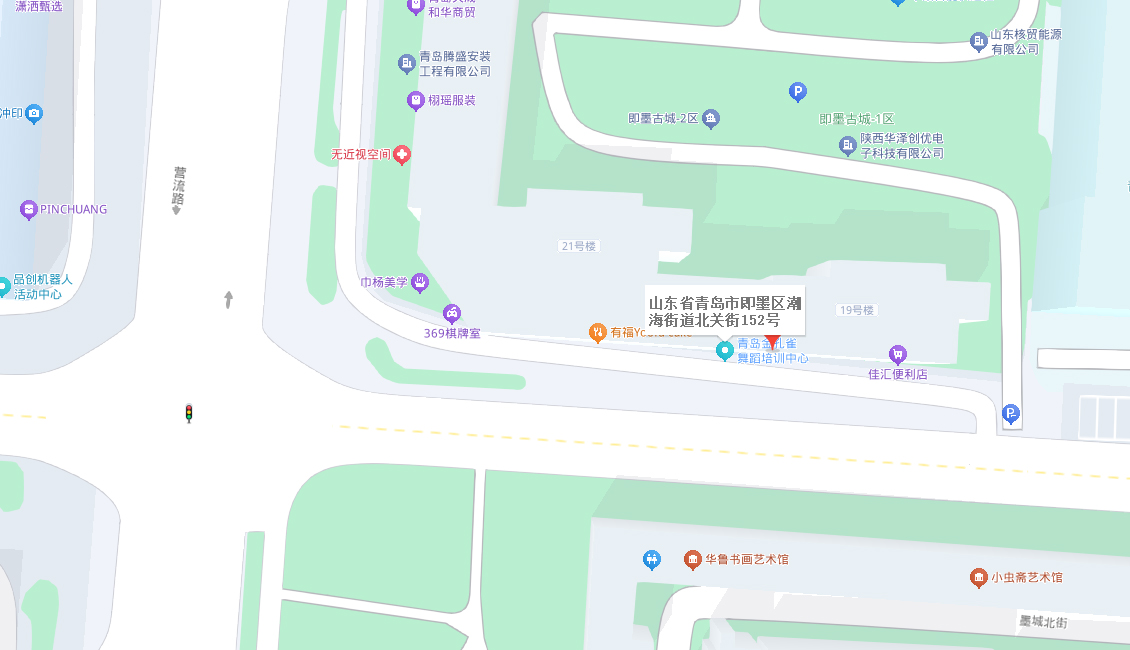Screen dimensions: 1130x650
Task: Tap the 有福 restaurant marker
Action: (598, 333)
